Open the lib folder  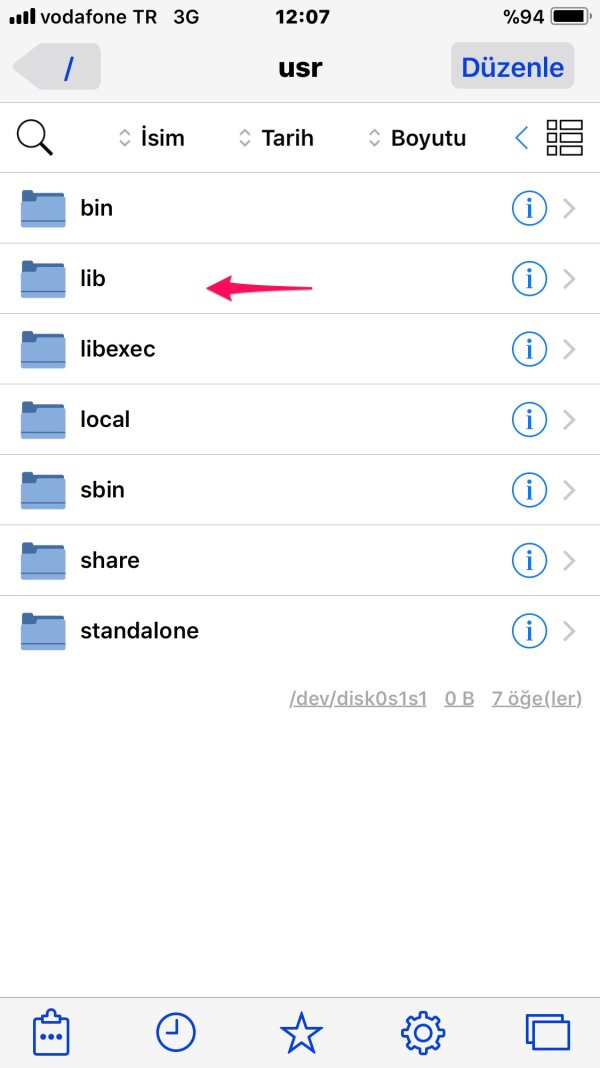point(93,279)
